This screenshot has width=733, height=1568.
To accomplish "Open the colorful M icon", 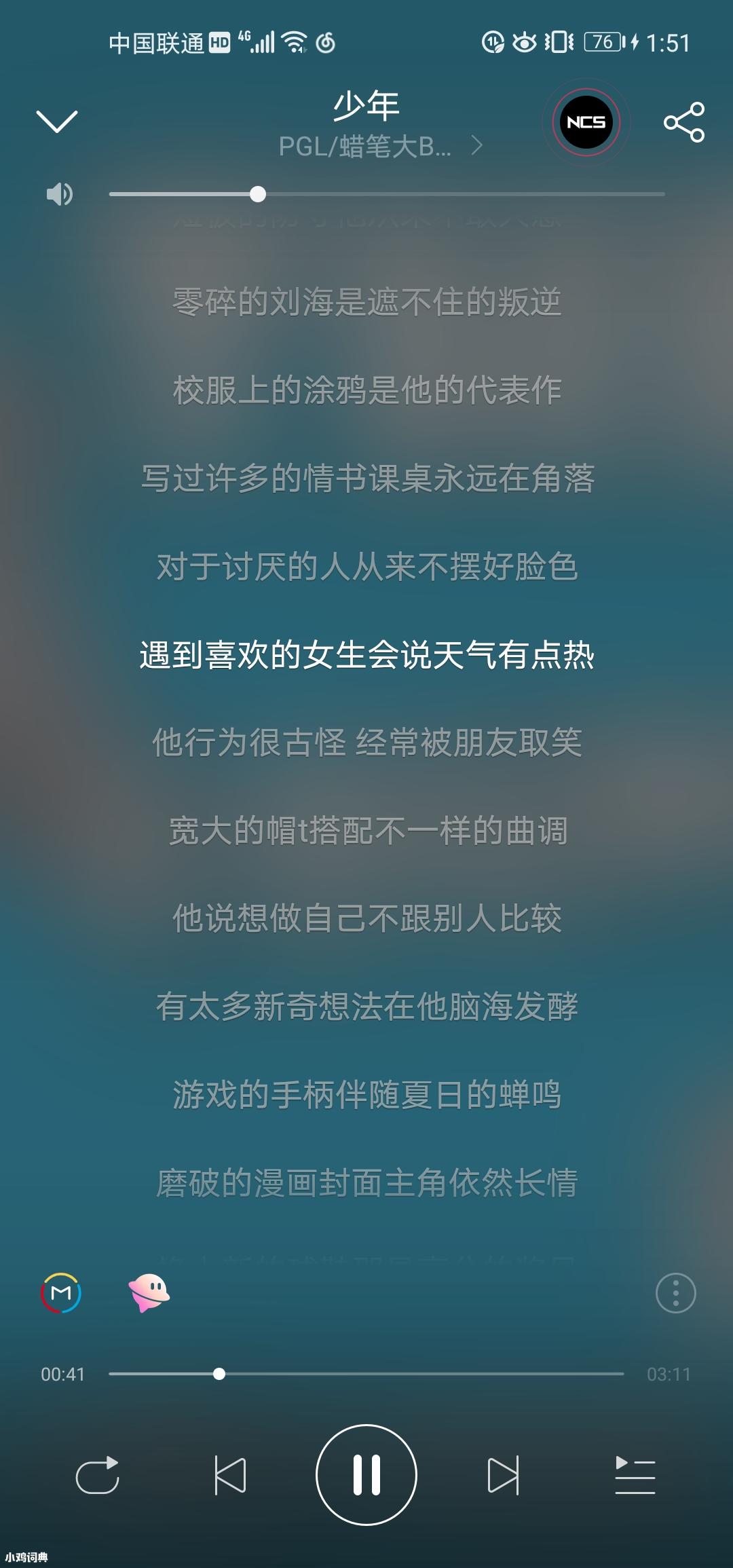I will coord(61,1293).
